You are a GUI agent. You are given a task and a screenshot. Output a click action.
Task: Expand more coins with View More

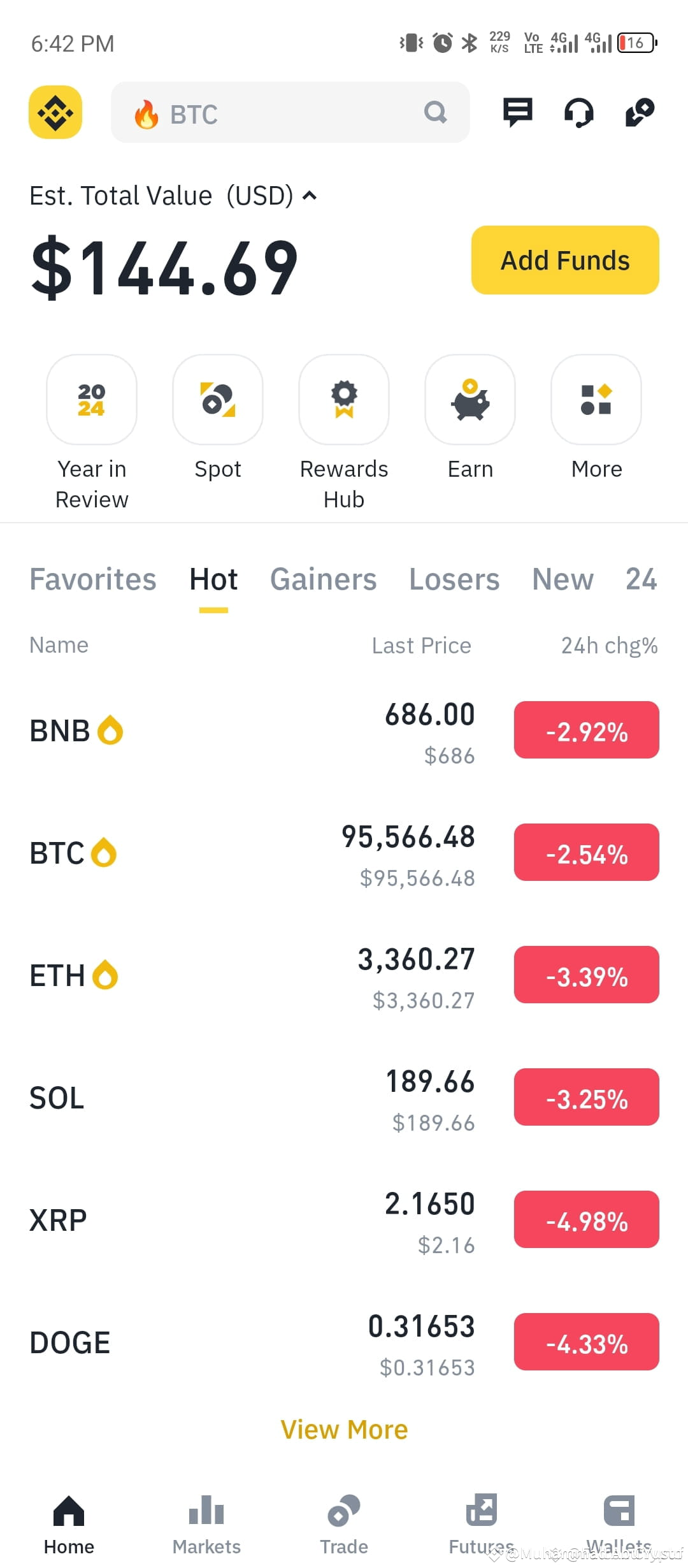tap(344, 1428)
